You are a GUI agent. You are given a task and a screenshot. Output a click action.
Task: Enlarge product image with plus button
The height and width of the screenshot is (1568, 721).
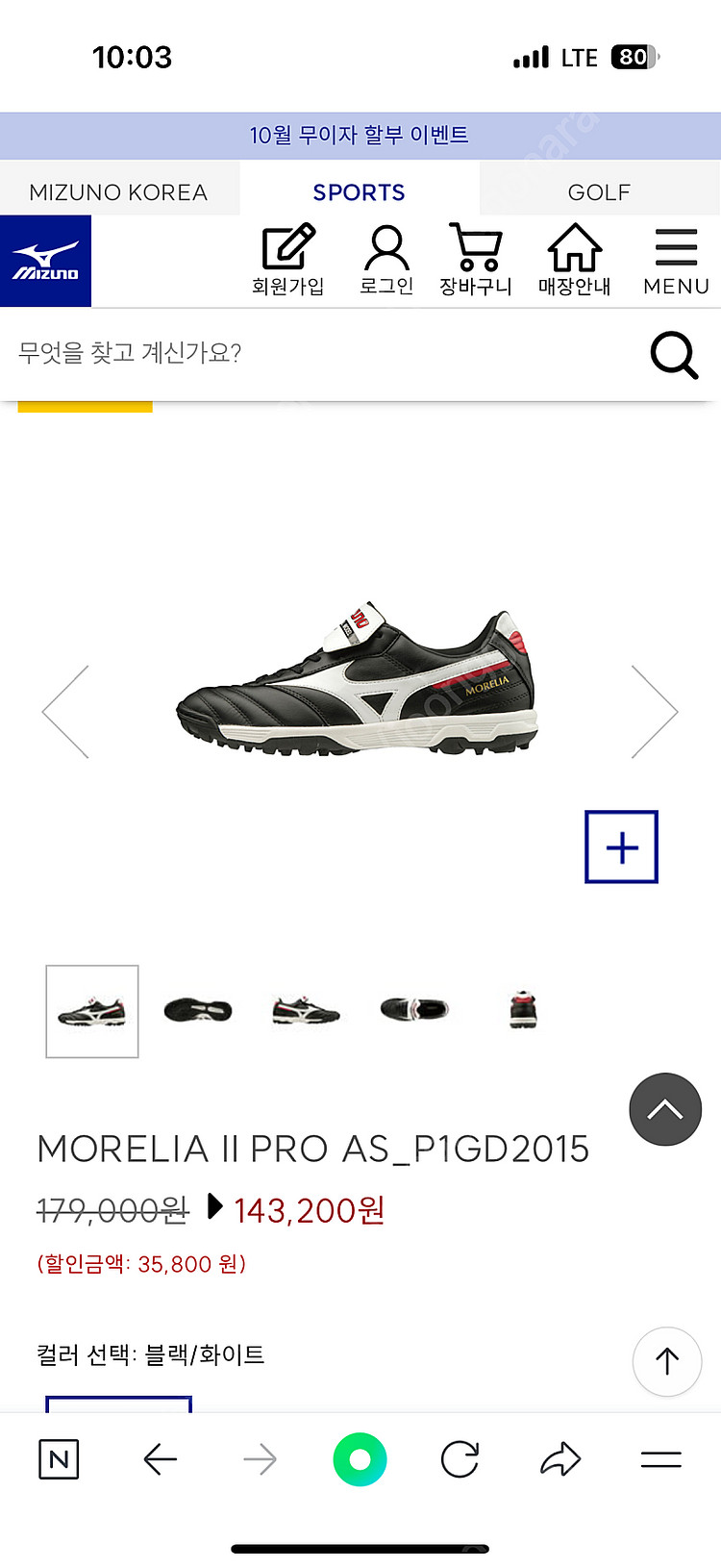coord(621,847)
